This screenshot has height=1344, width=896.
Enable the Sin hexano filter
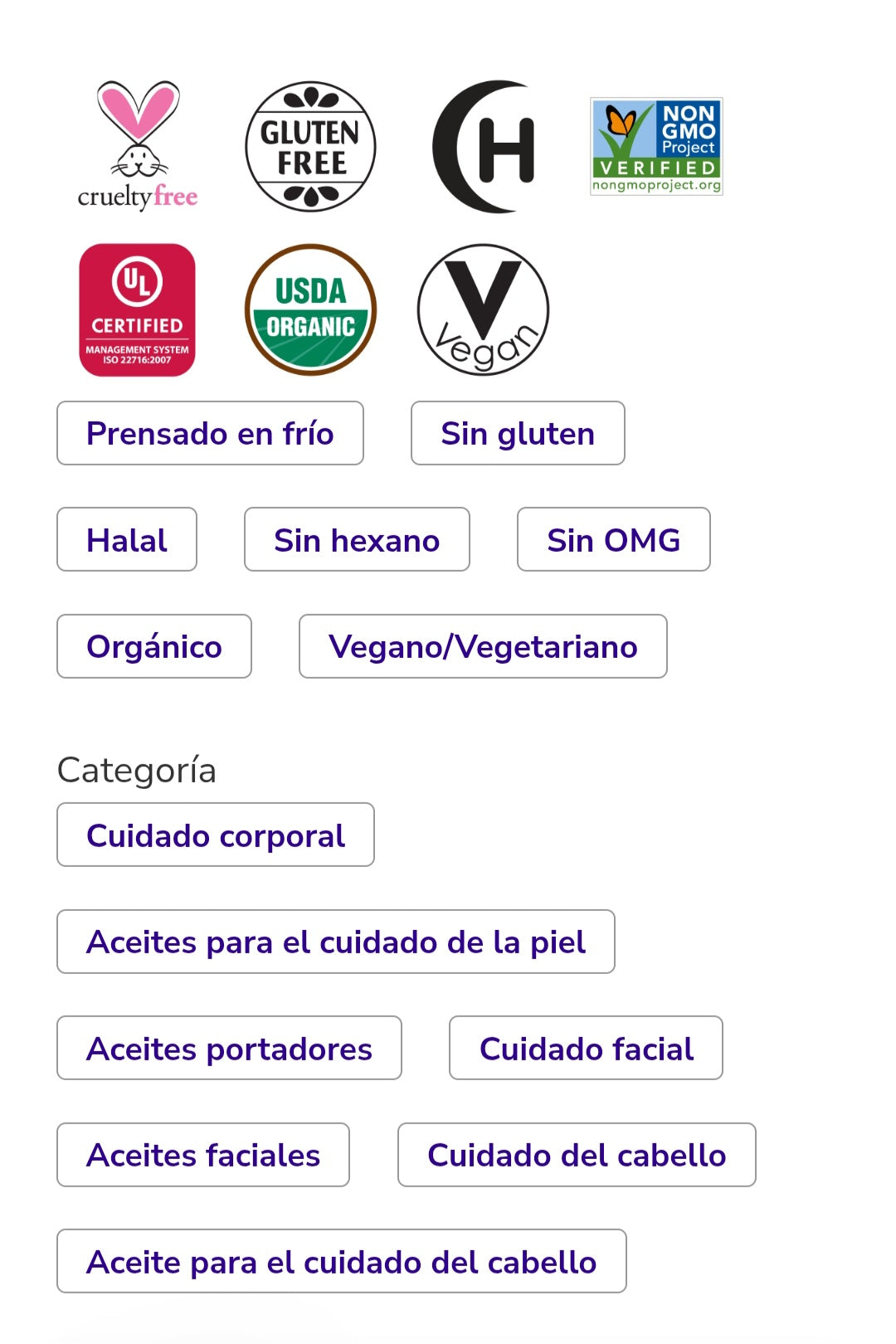pyautogui.click(x=356, y=539)
